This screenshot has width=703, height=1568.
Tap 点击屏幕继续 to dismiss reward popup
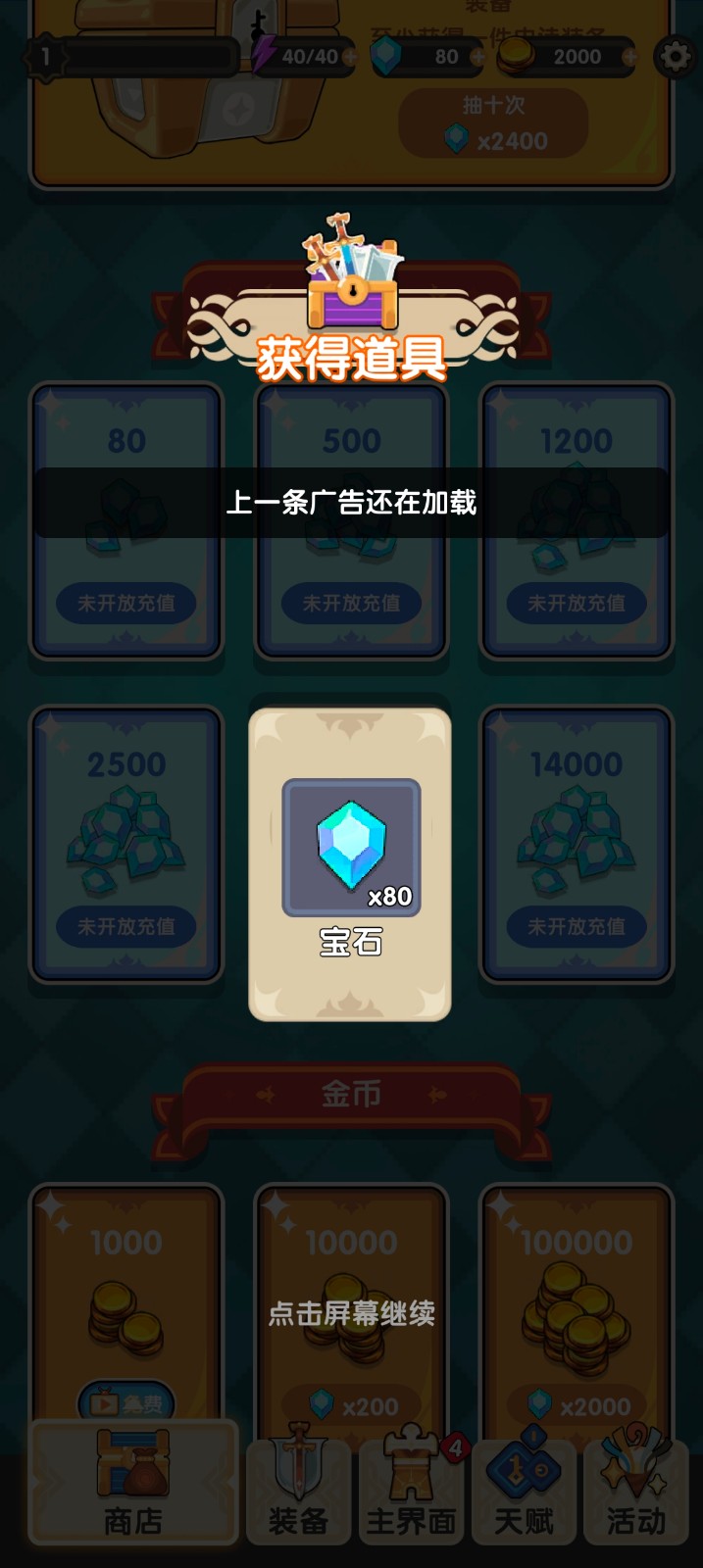pyautogui.click(x=351, y=1313)
